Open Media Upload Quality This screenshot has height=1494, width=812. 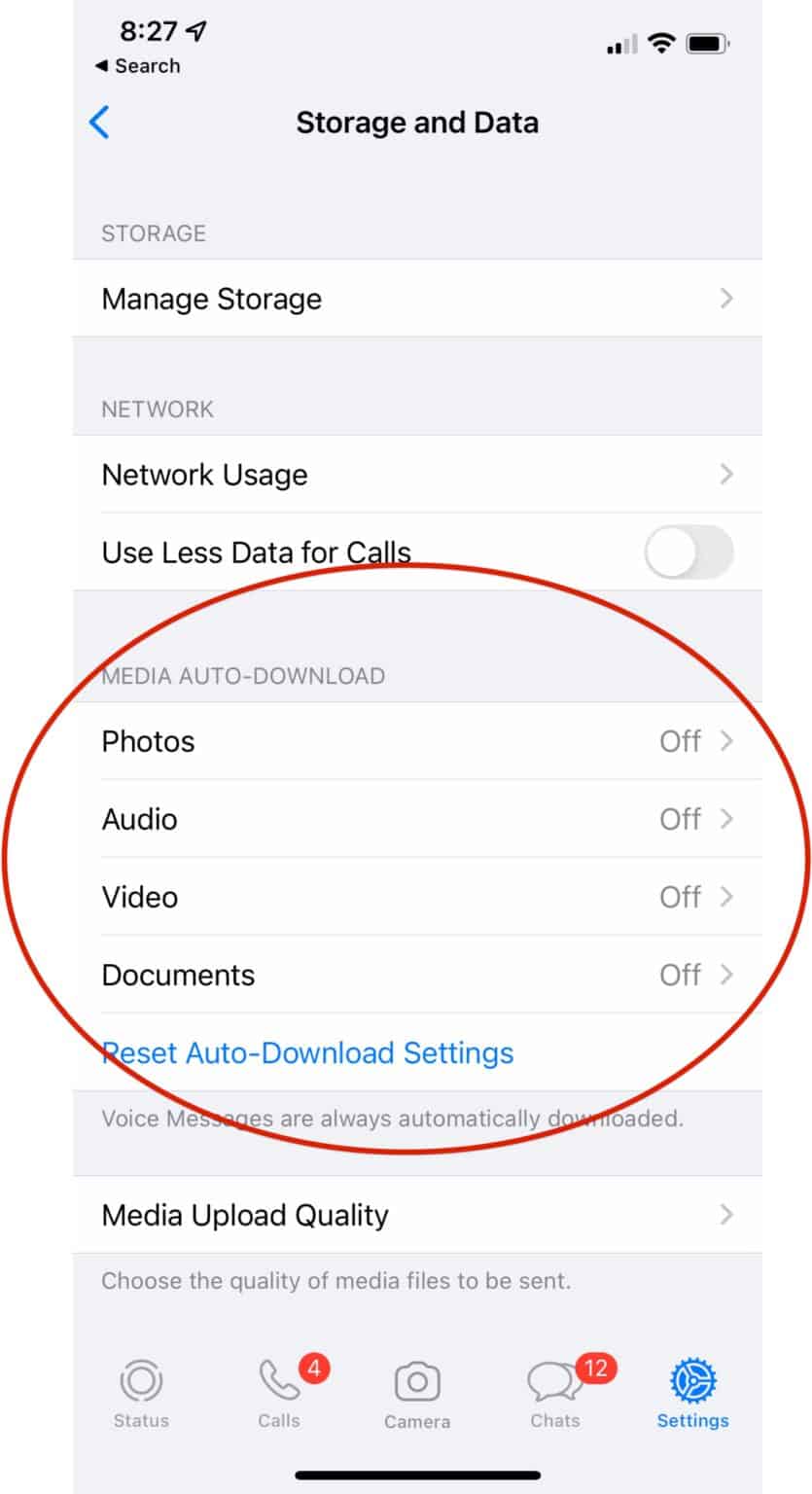coord(417,1215)
